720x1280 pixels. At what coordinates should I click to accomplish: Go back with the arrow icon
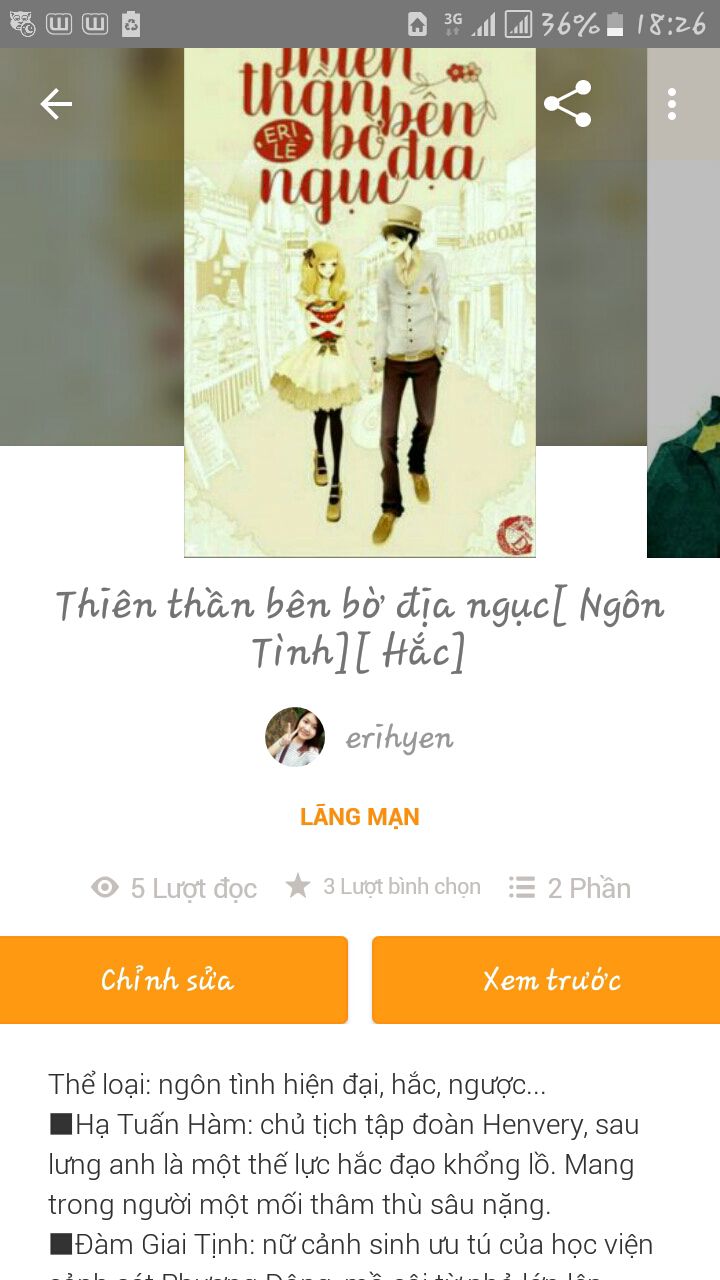(56, 104)
